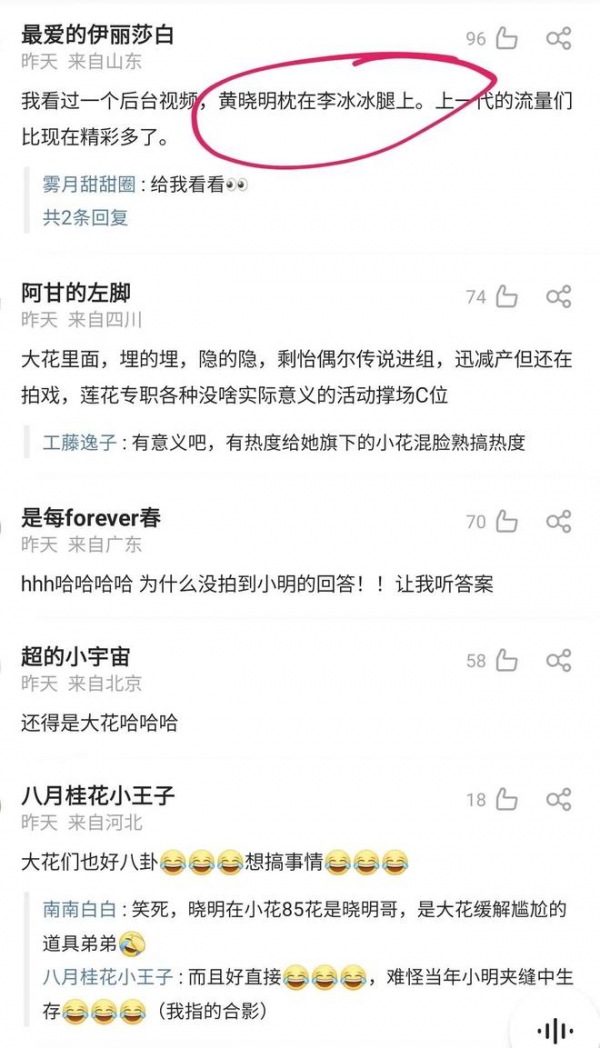Like the comment by 最爱的伊丽莎白
Viewport: 600px width, 1048px height.
click(507, 39)
